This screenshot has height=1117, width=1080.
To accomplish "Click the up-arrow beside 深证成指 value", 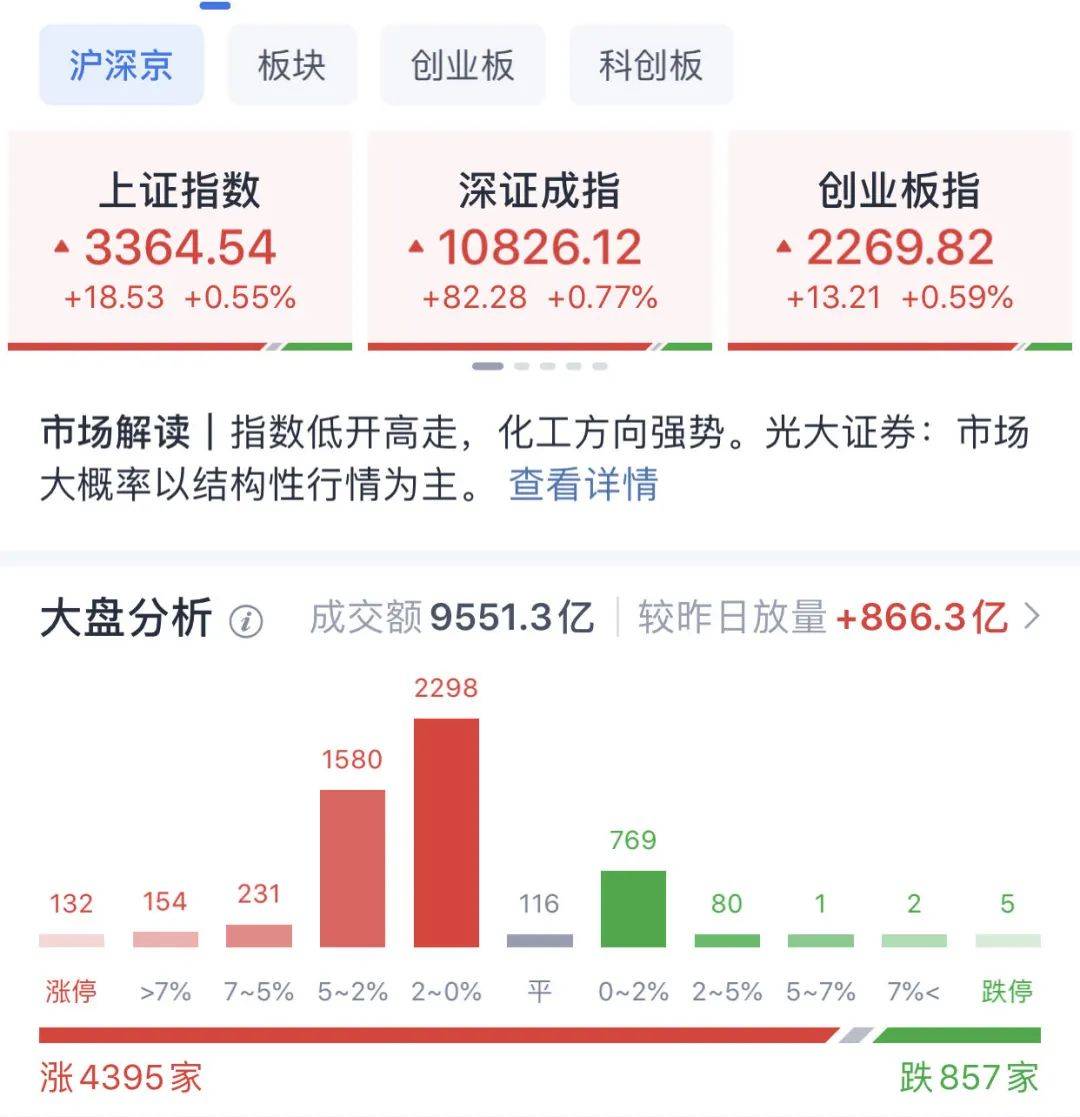I will (415, 248).
